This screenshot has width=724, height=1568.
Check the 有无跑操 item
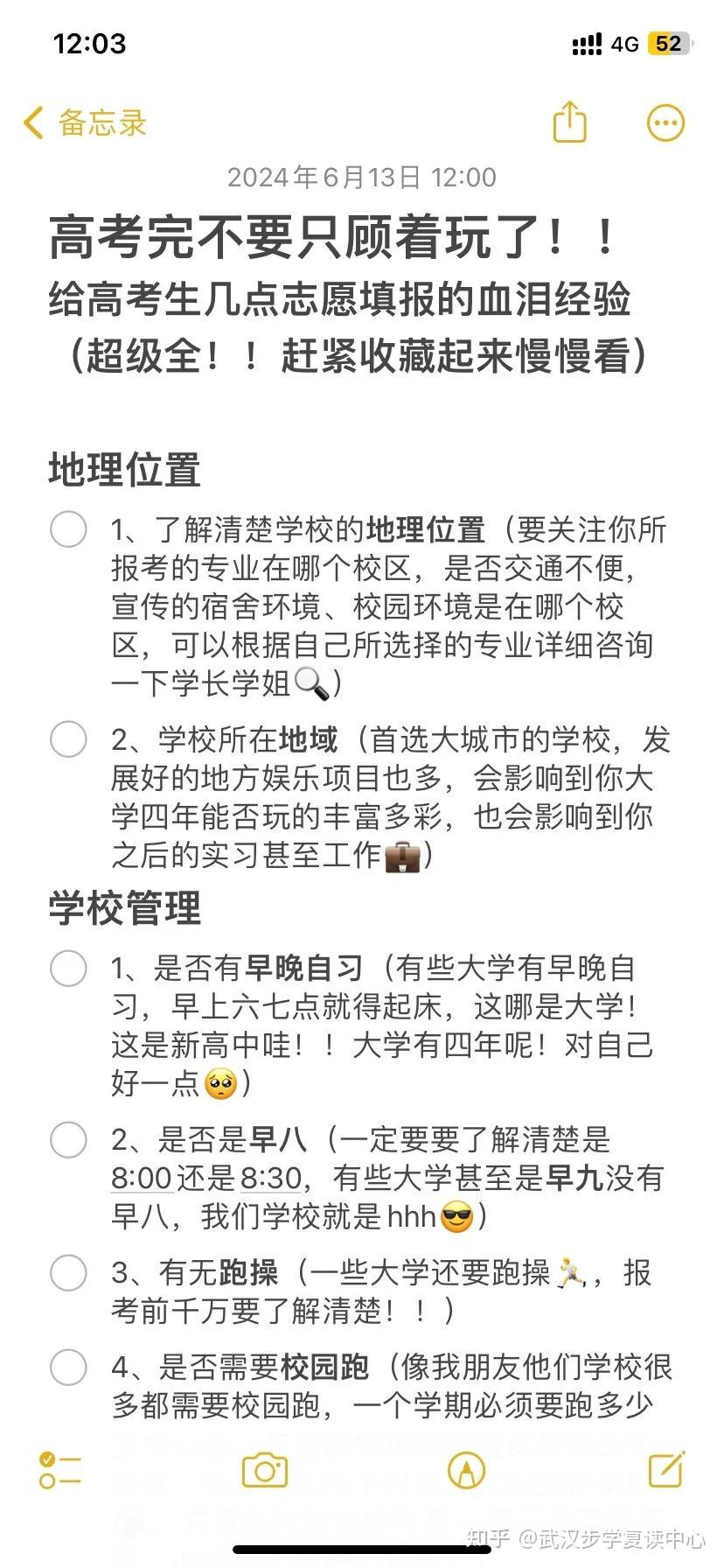[x=68, y=1273]
